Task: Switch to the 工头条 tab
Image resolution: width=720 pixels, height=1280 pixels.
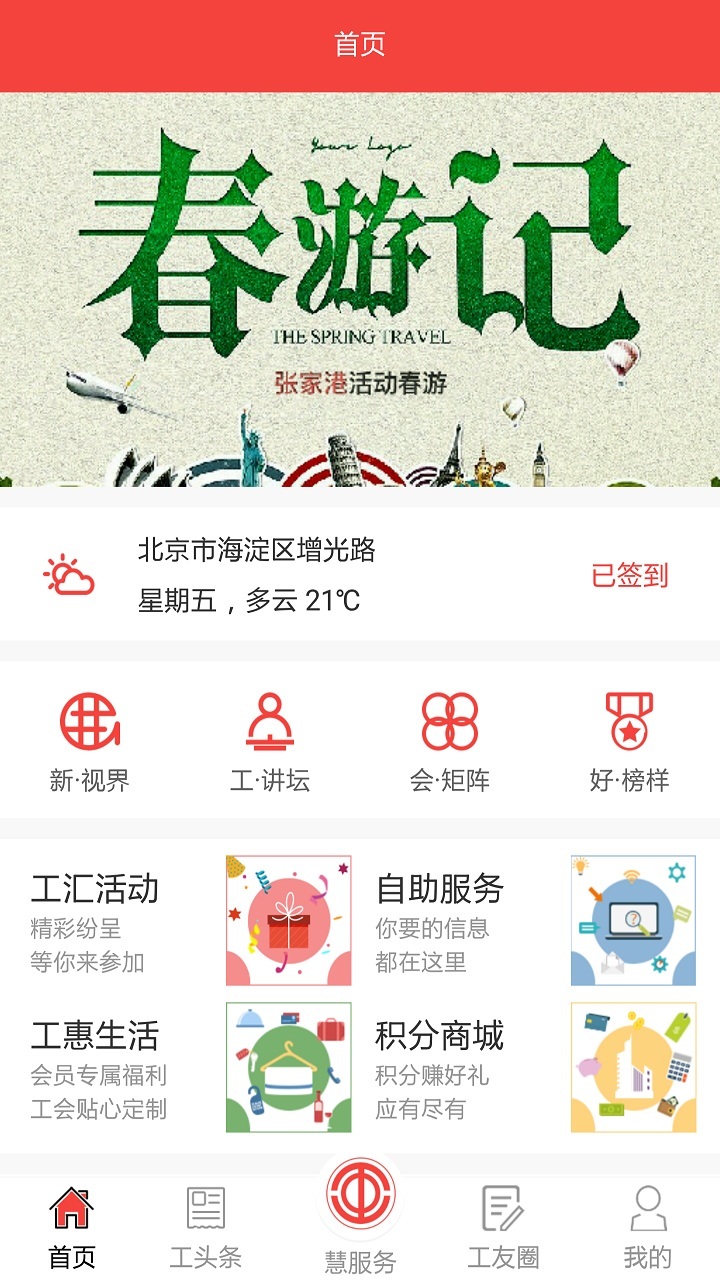Action: [206, 1228]
